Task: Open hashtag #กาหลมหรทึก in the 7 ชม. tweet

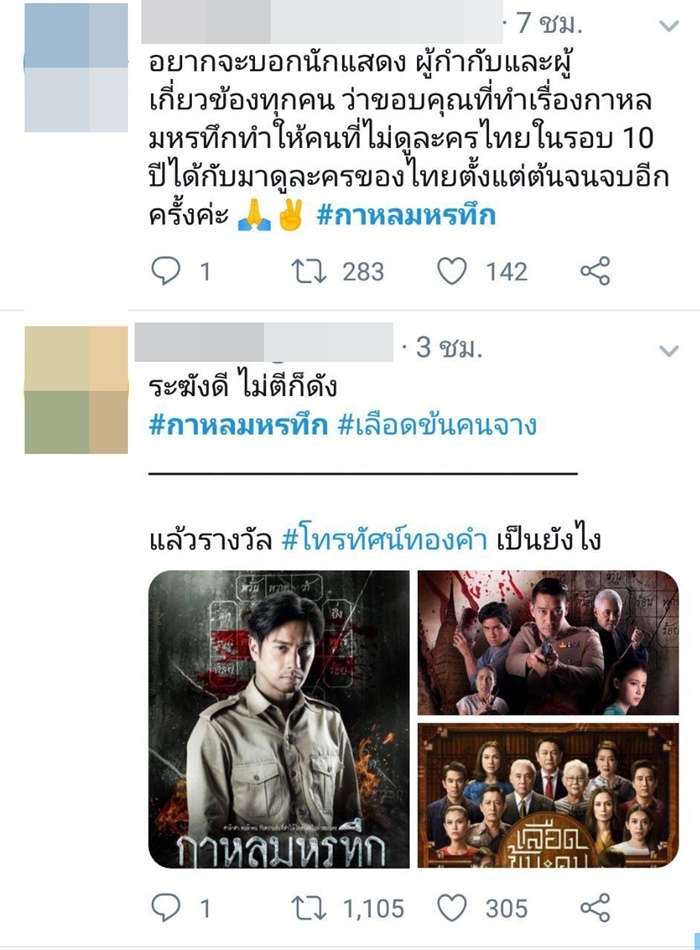Action: [x=405, y=215]
